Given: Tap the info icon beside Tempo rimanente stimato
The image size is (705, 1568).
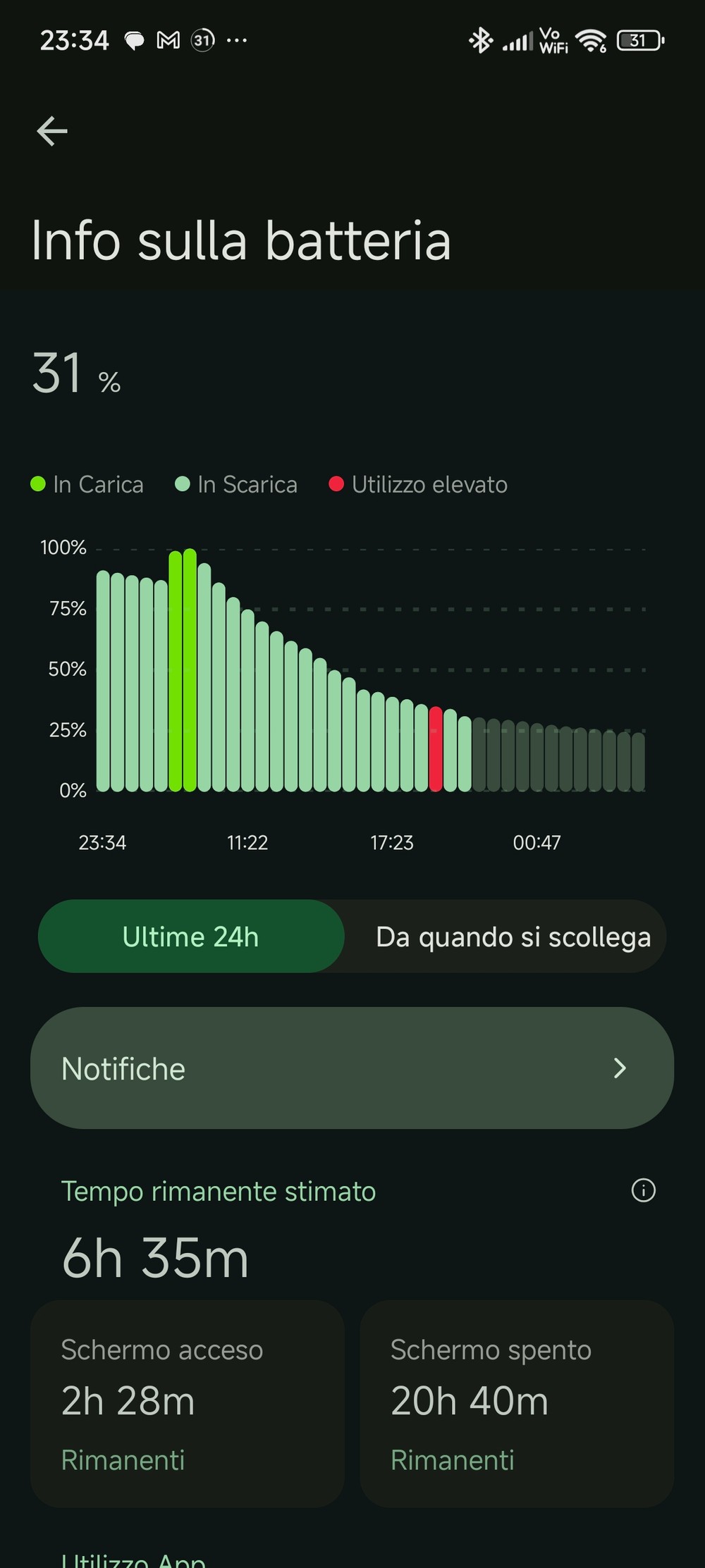Looking at the screenshot, I should [x=643, y=1191].
